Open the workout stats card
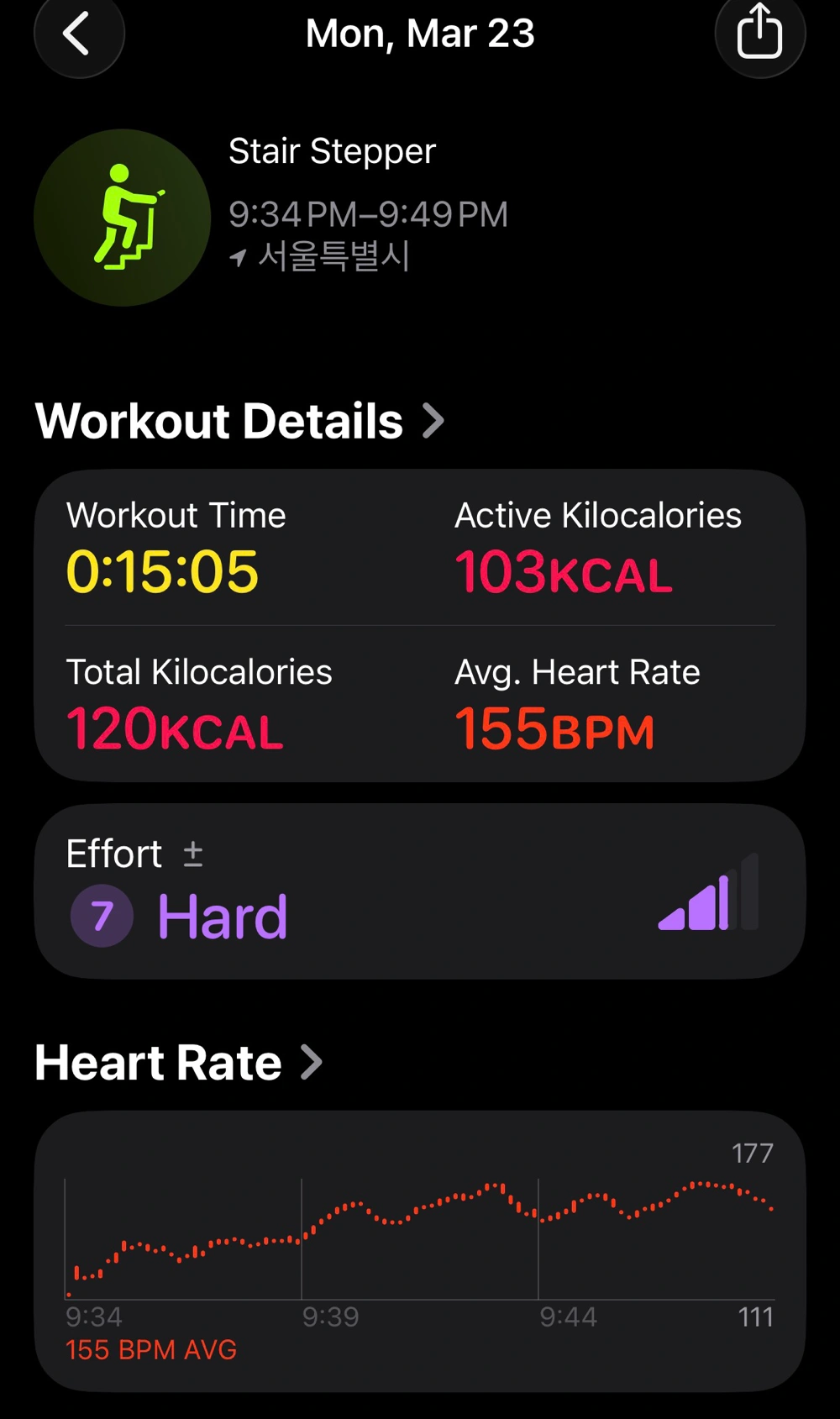Viewport: 840px width, 1419px height. (x=420, y=625)
